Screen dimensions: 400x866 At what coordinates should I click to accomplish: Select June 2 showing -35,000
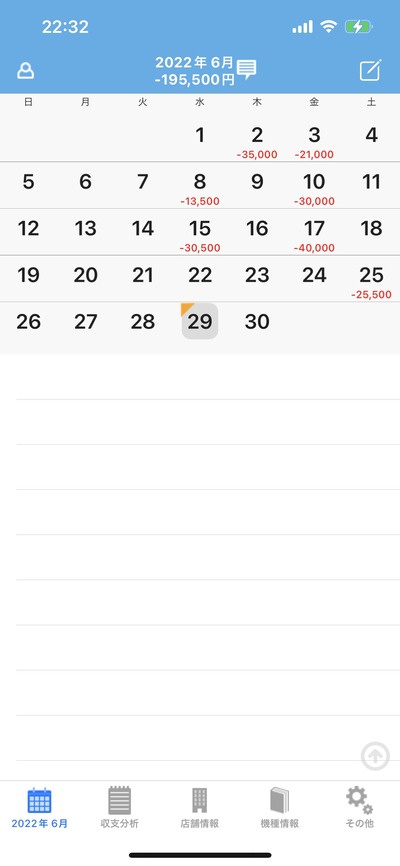[257, 141]
